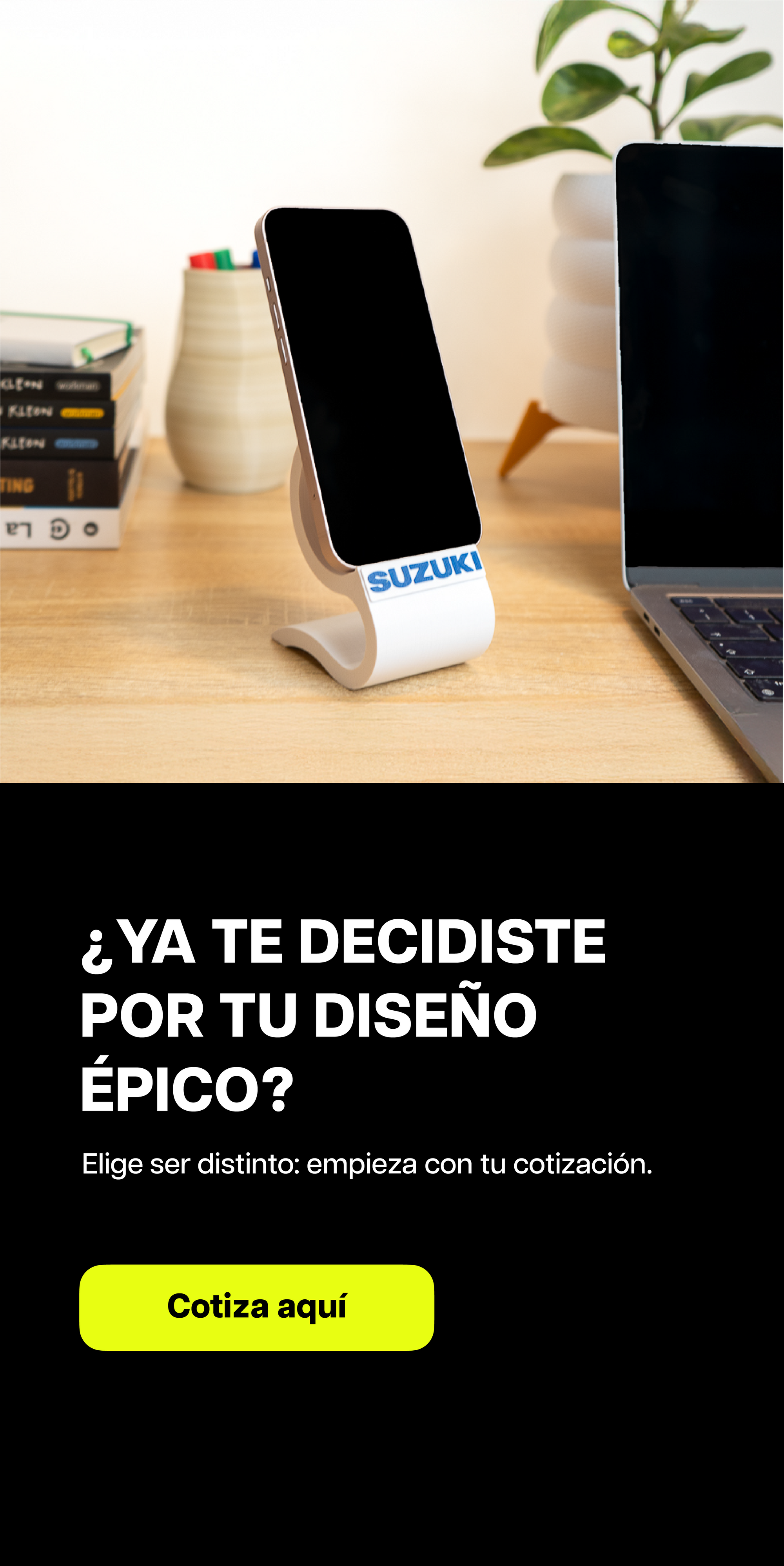The width and height of the screenshot is (784, 1566).
Task: Tap the Cotiza aquí button
Action: (256, 1307)
